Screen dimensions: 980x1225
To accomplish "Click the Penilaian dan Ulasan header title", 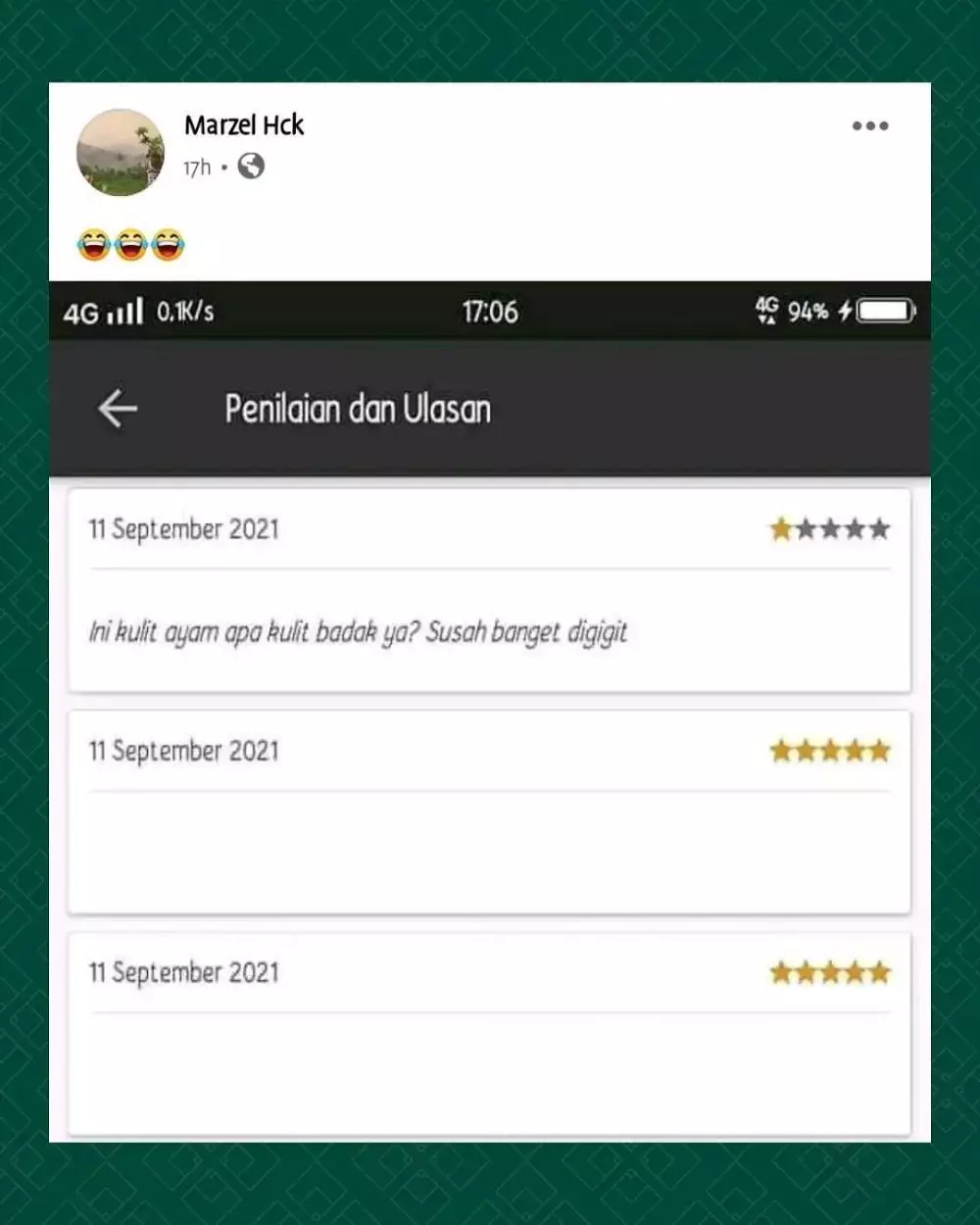I will (x=358, y=409).
